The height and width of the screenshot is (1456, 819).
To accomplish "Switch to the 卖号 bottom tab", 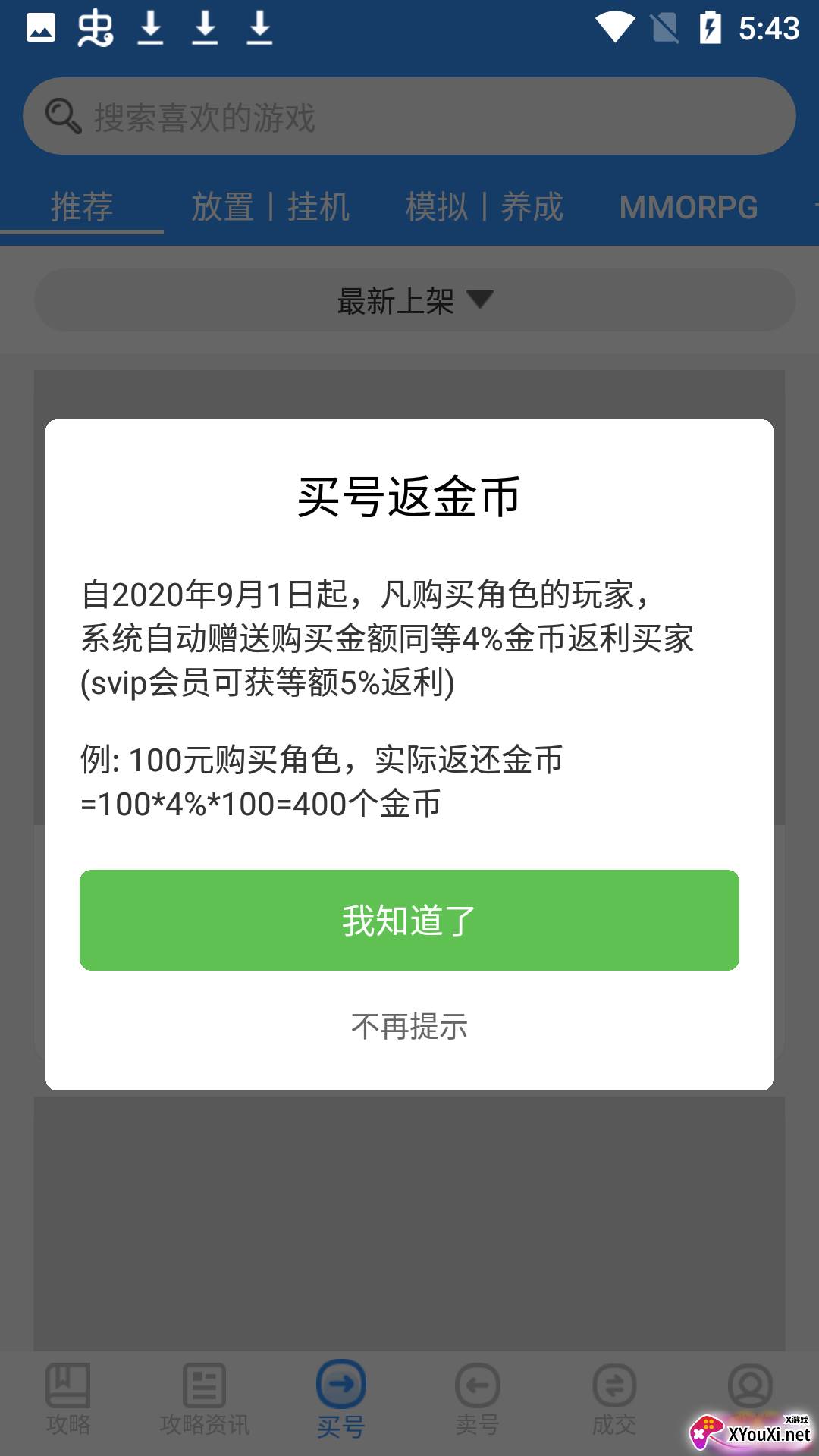I will pos(478,1399).
